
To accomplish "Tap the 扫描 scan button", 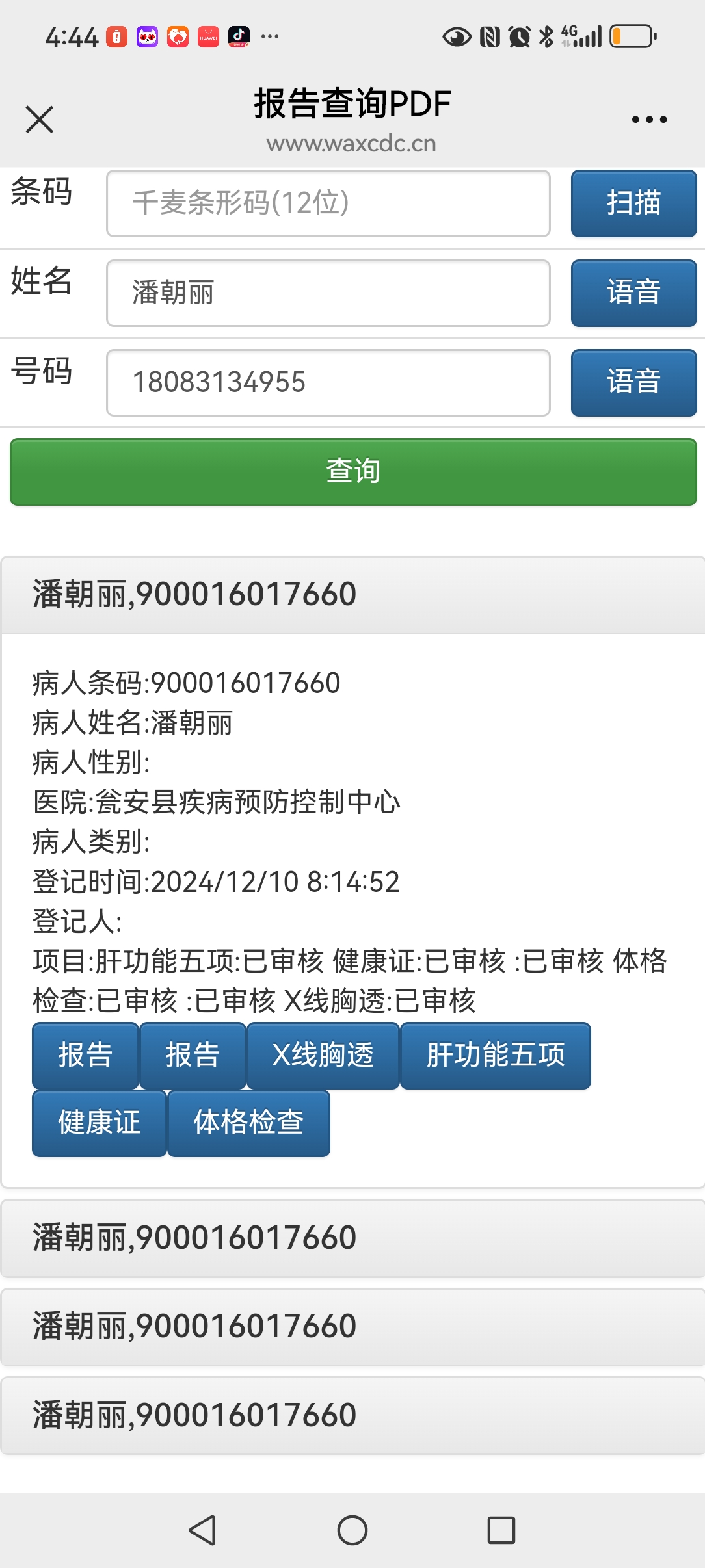I will pos(633,203).
